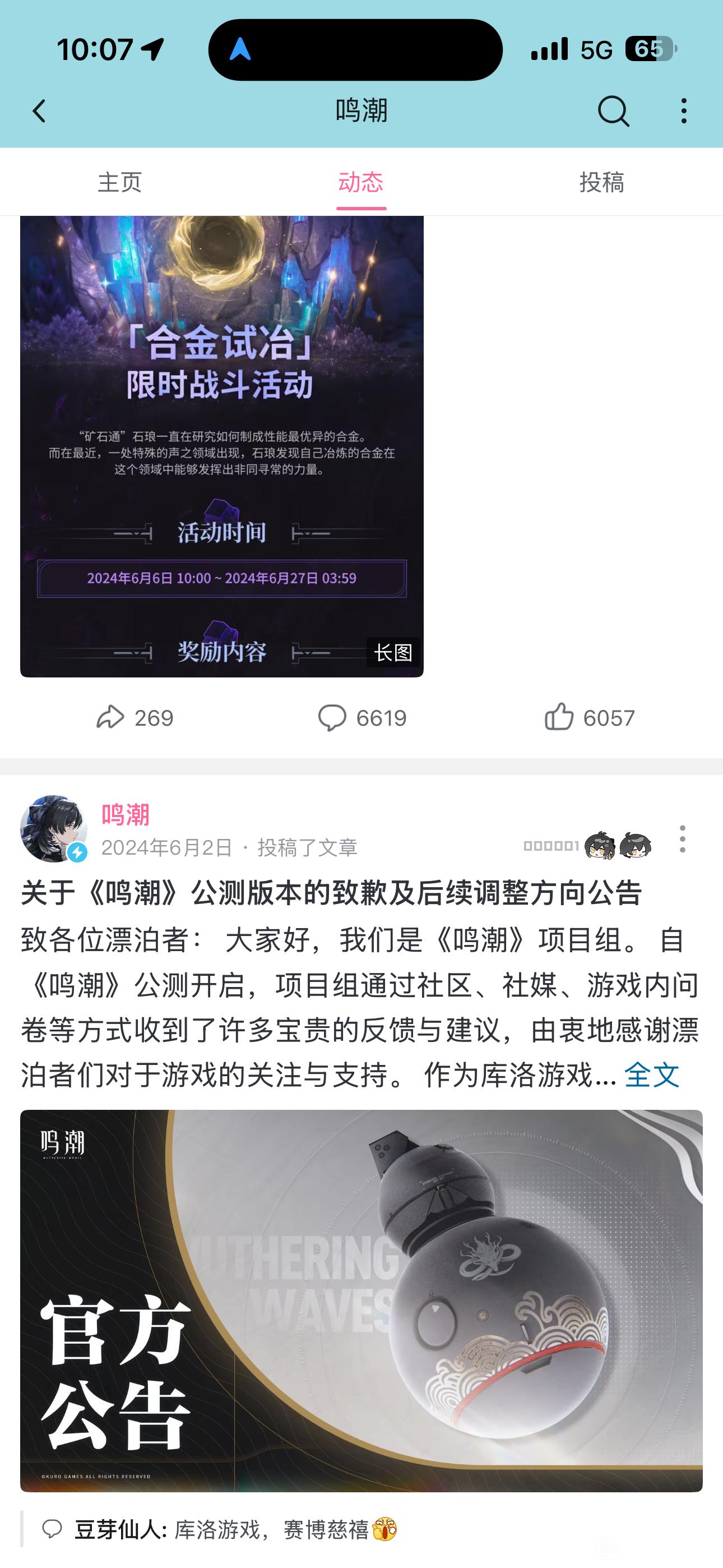This screenshot has height=1568, width=723.
Task: Open the 致歉及后续调整方向公告 article title
Action: [332, 893]
